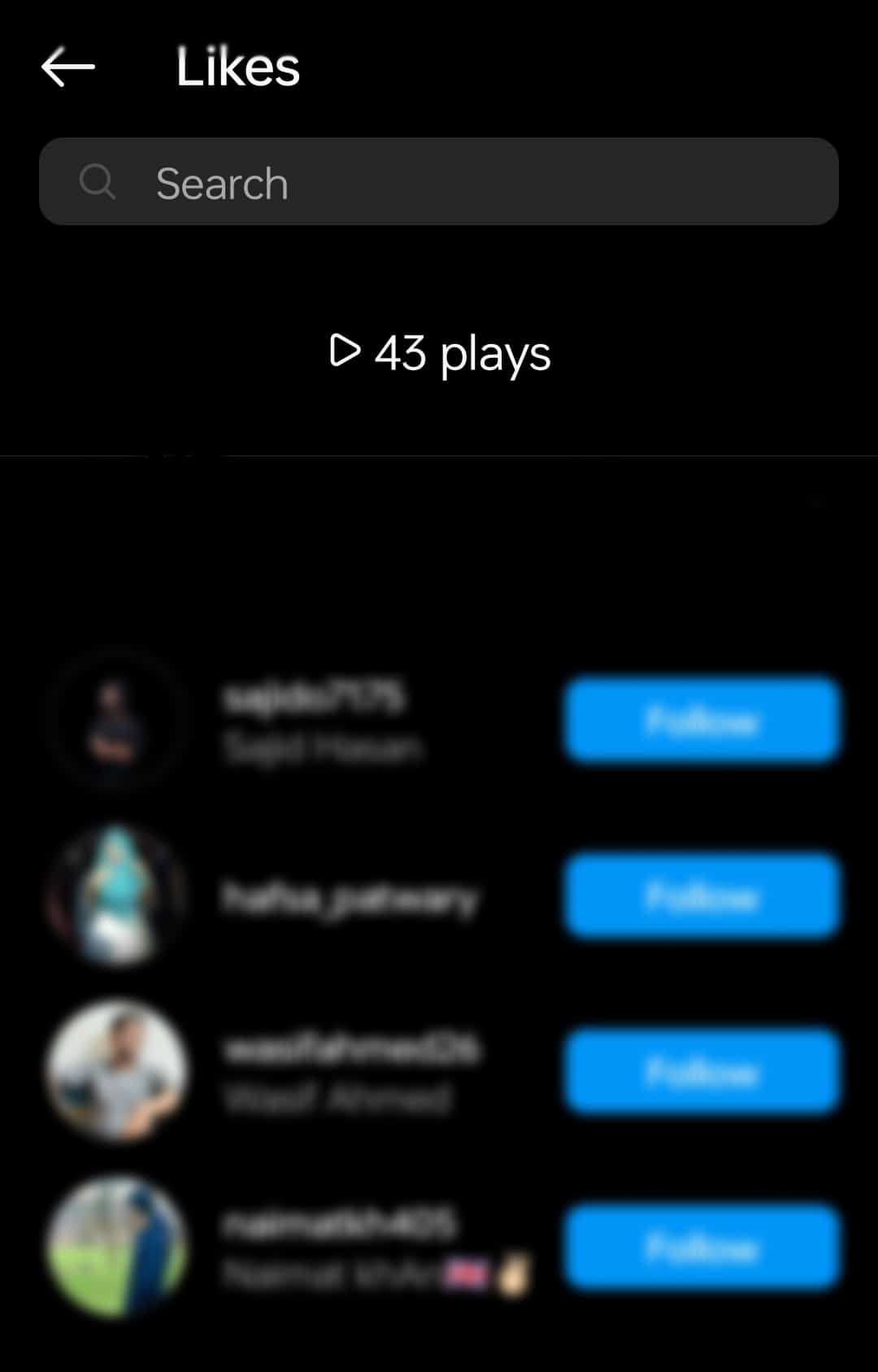Screen dimensions: 878x1372
Task: Open Wasif Ahmed's profile row
Action: pos(350,1071)
